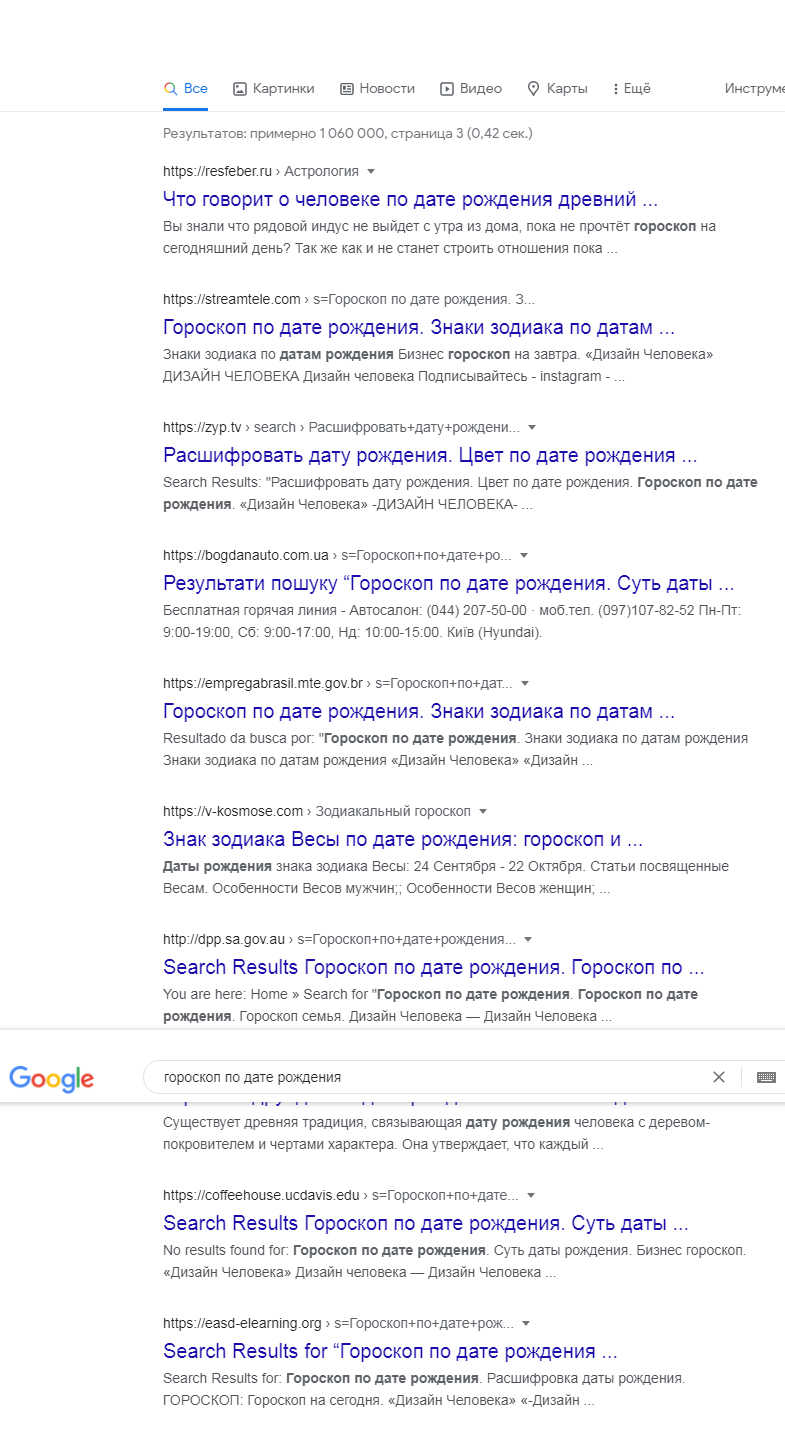The height and width of the screenshot is (1431, 785).
Task: Open the zyp.tv Расшифровать дату рождения result
Action: pyautogui.click(x=429, y=455)
